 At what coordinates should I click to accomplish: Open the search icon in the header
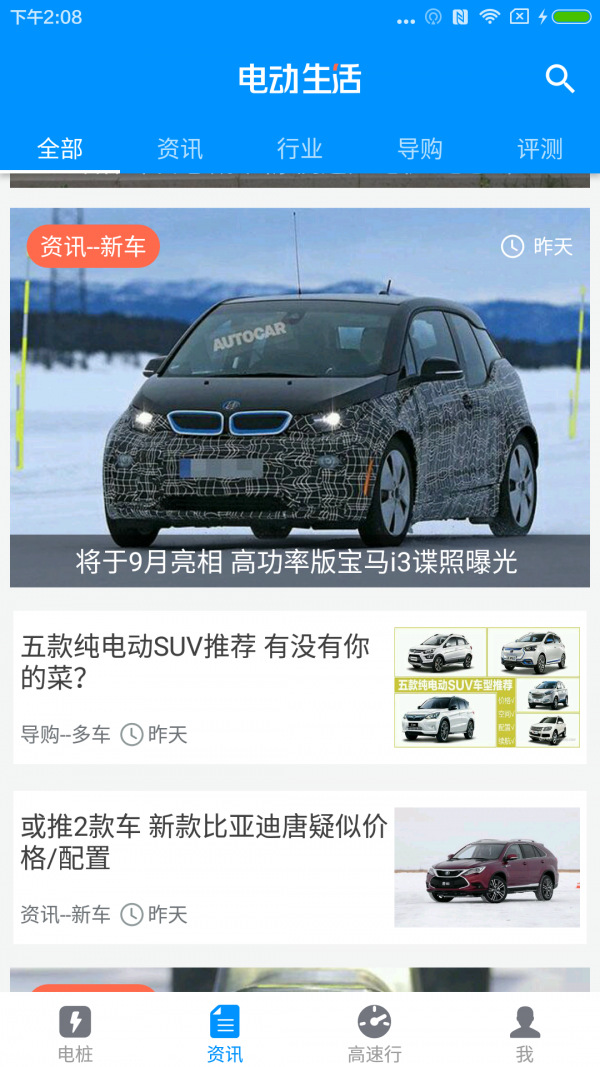click(560, 79)
